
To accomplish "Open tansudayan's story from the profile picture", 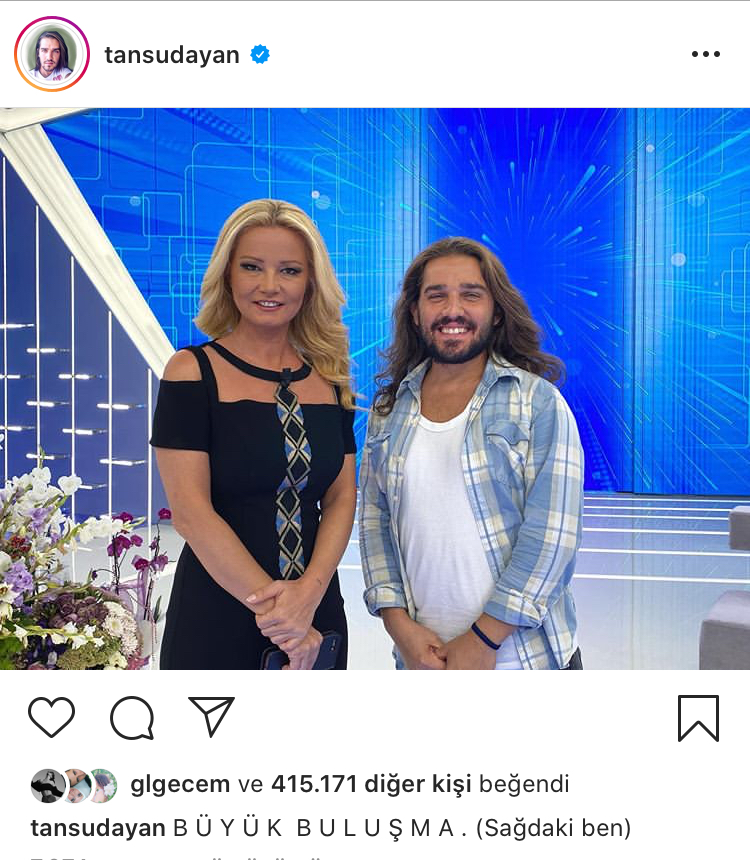I will pos(52,54).
